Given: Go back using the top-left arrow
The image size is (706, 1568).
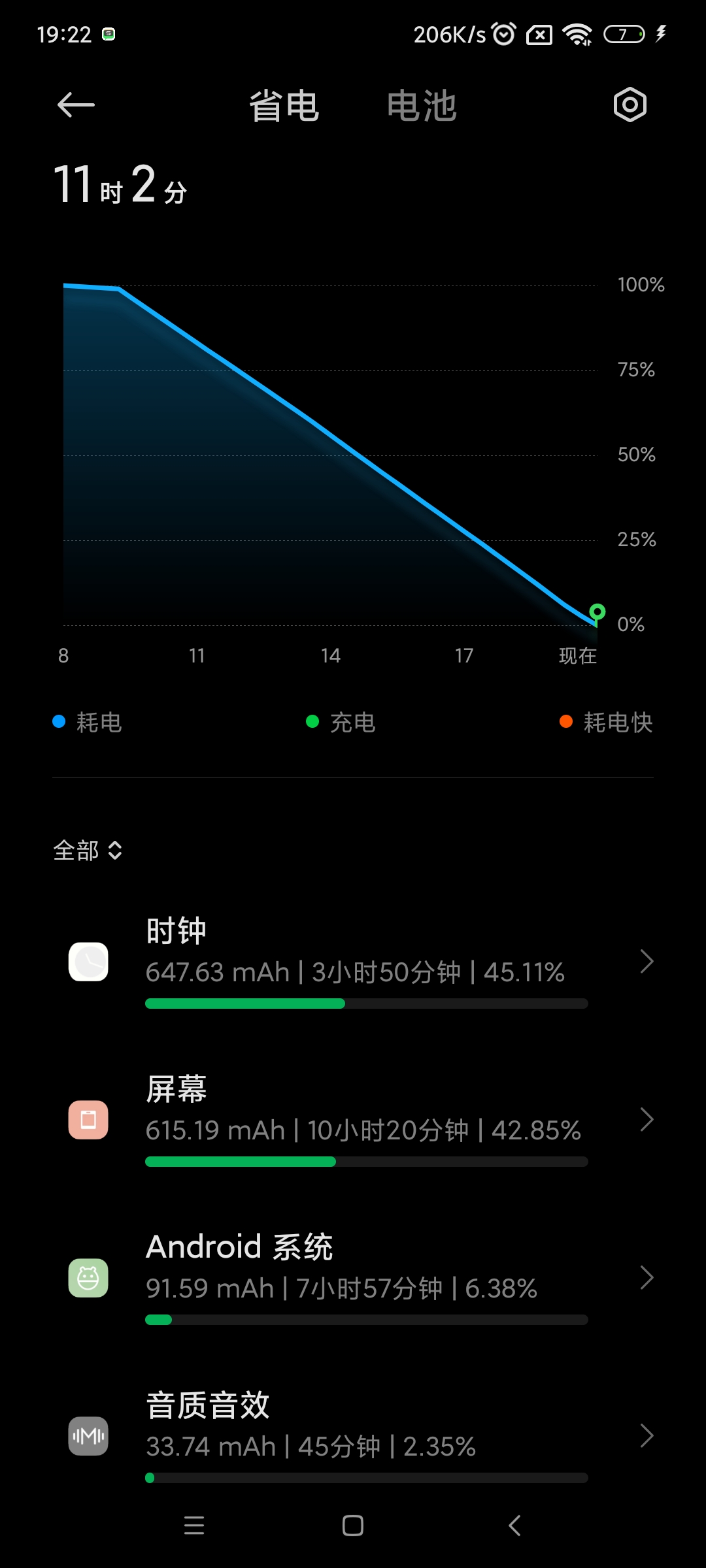Looking at the screenshot, I should (76, 105).
